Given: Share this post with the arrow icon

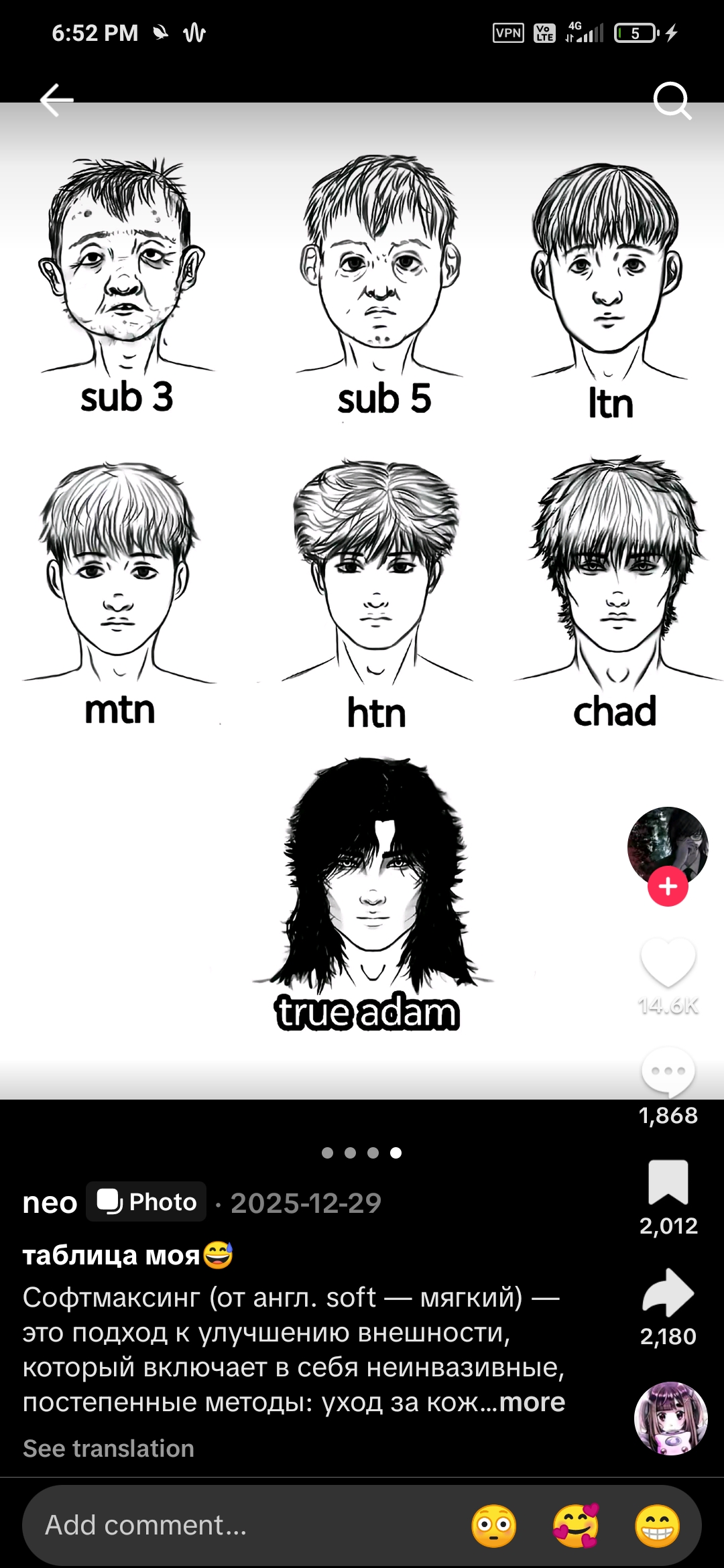Looking at the screenshot, I should (668, 1293).
